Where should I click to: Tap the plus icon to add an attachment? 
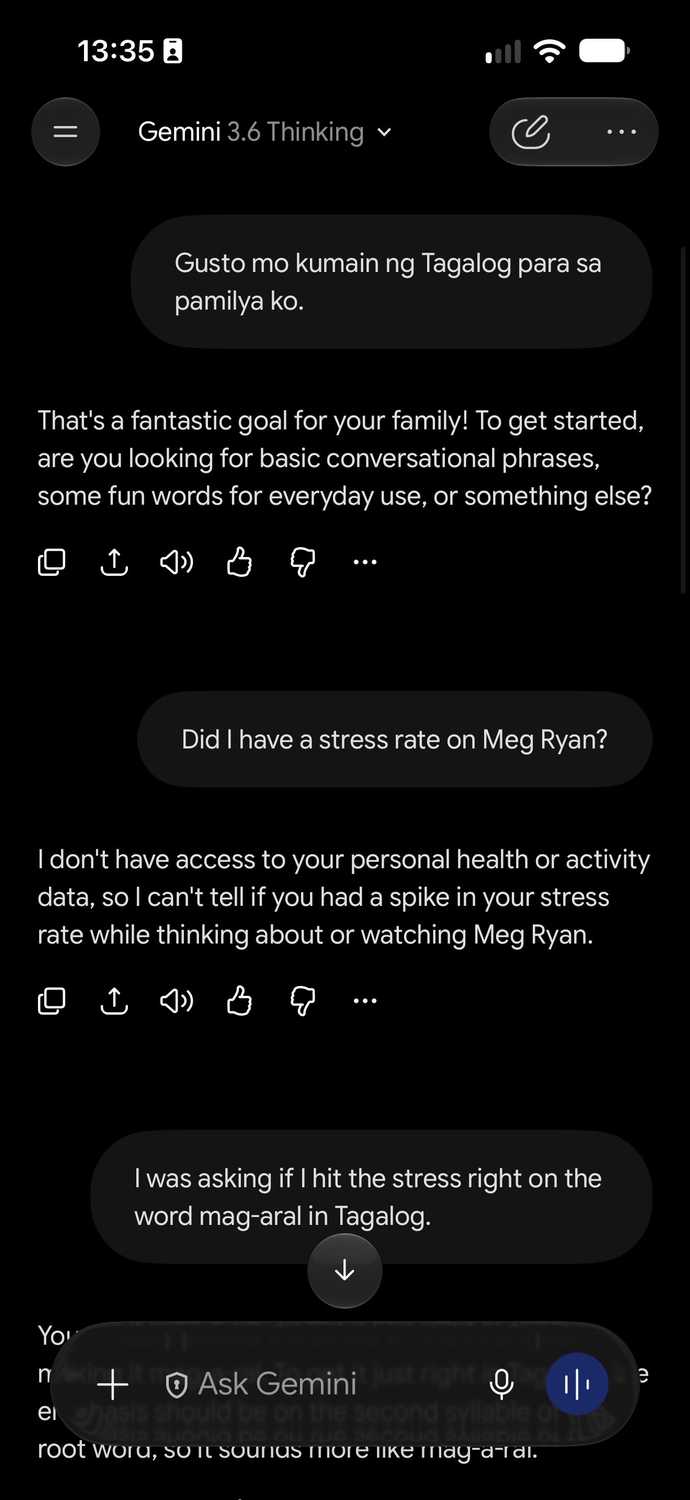113,1384
